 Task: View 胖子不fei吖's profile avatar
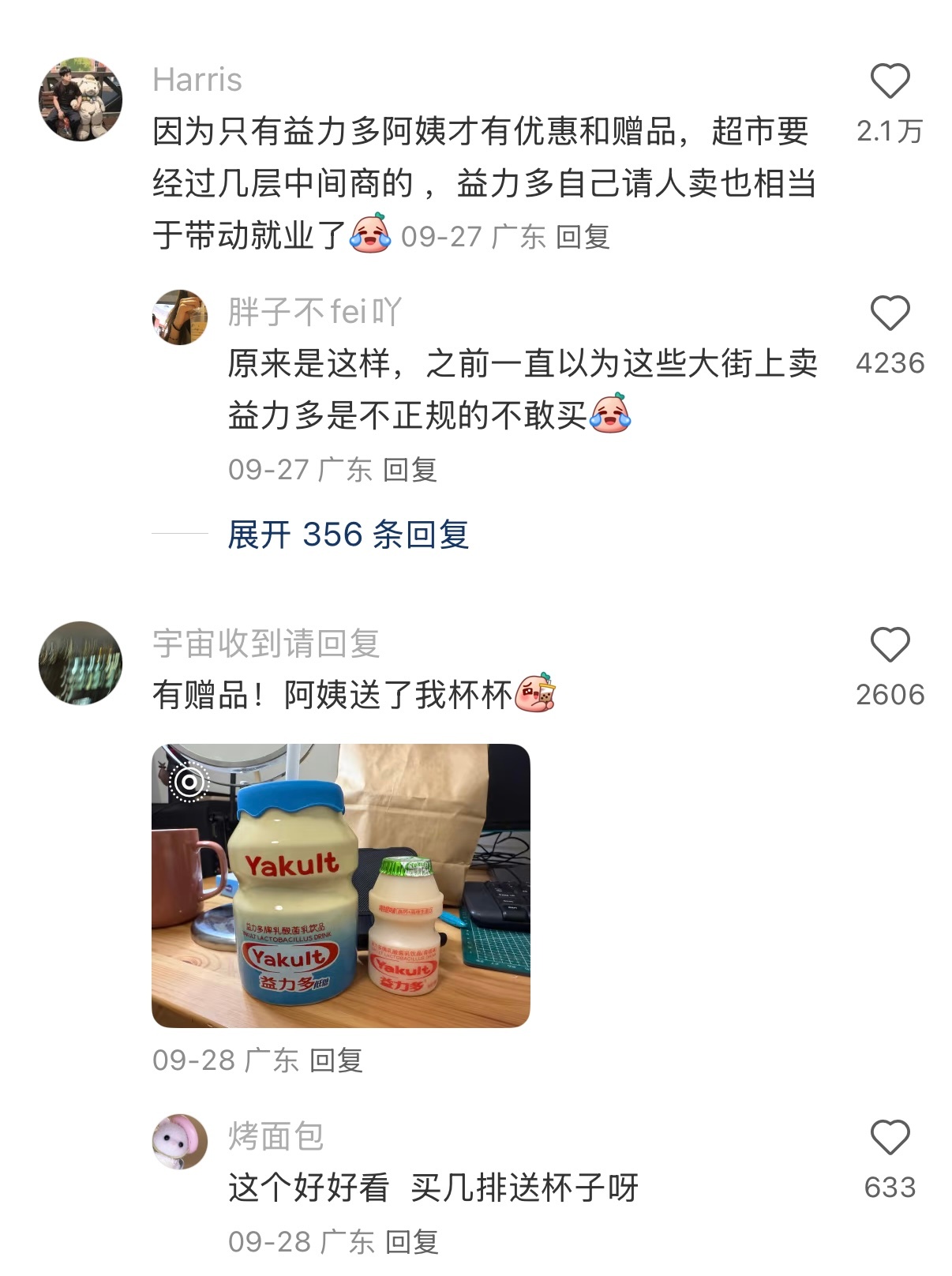point(180,317)
